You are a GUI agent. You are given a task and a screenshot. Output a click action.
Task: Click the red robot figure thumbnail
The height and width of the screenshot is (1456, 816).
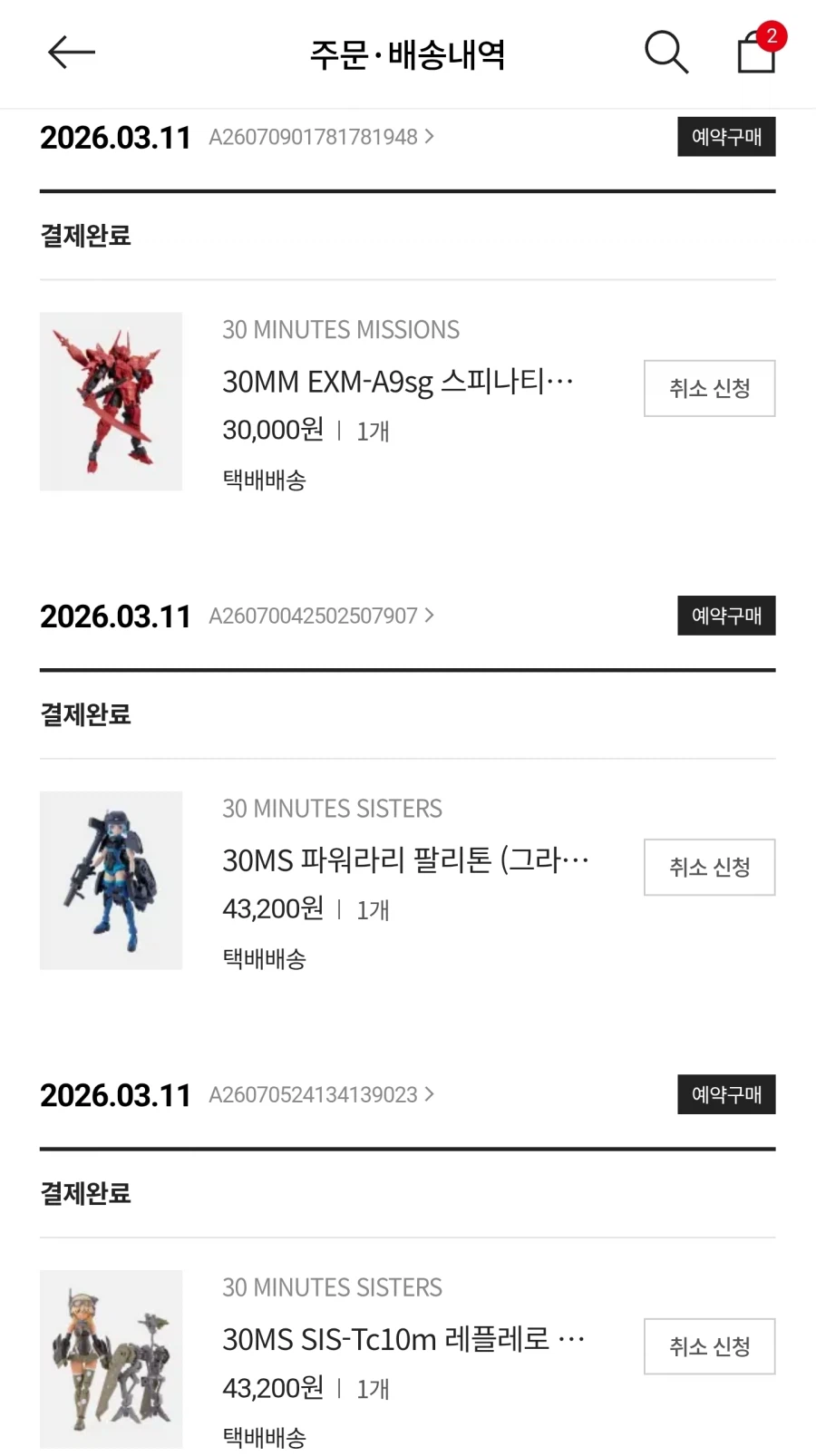(x=111, y=402)
